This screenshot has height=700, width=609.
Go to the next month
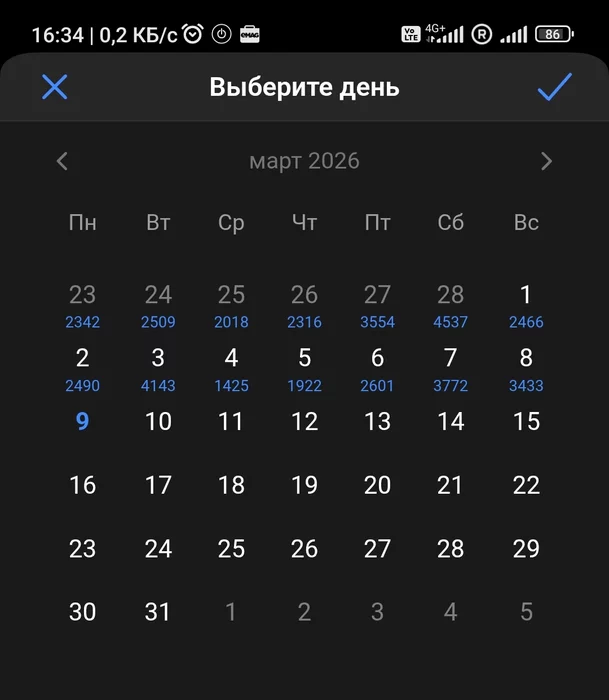click(x=546, y=161)
